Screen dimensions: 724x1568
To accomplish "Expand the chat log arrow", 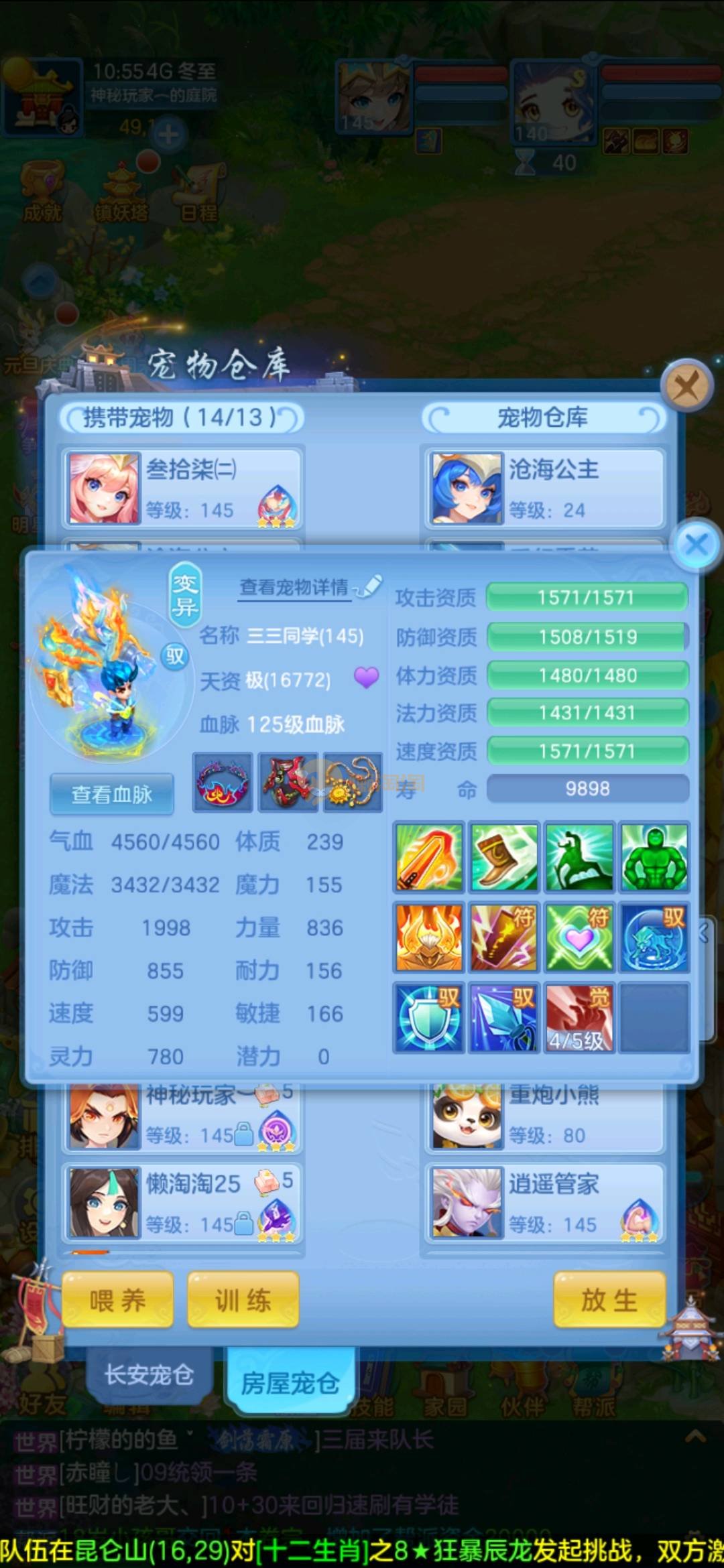I will [x=695, y=1437].
